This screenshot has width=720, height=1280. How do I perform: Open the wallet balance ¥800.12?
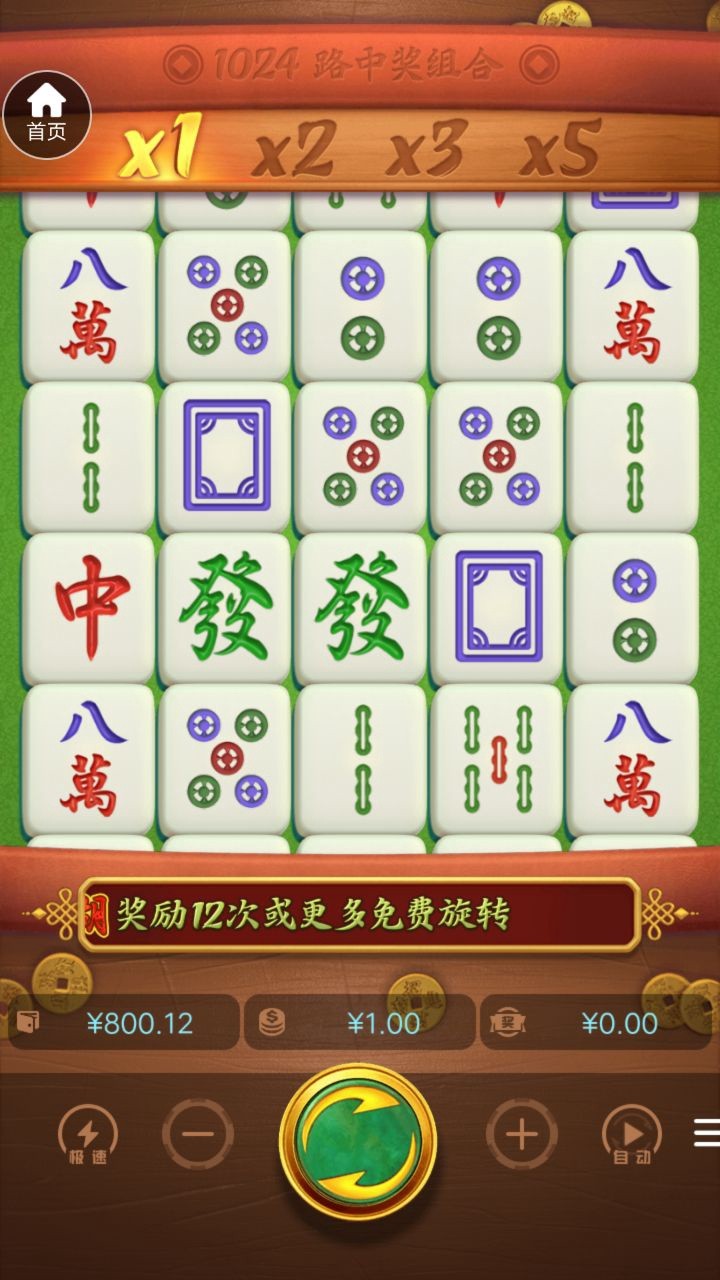click(x=124, y=1023)
